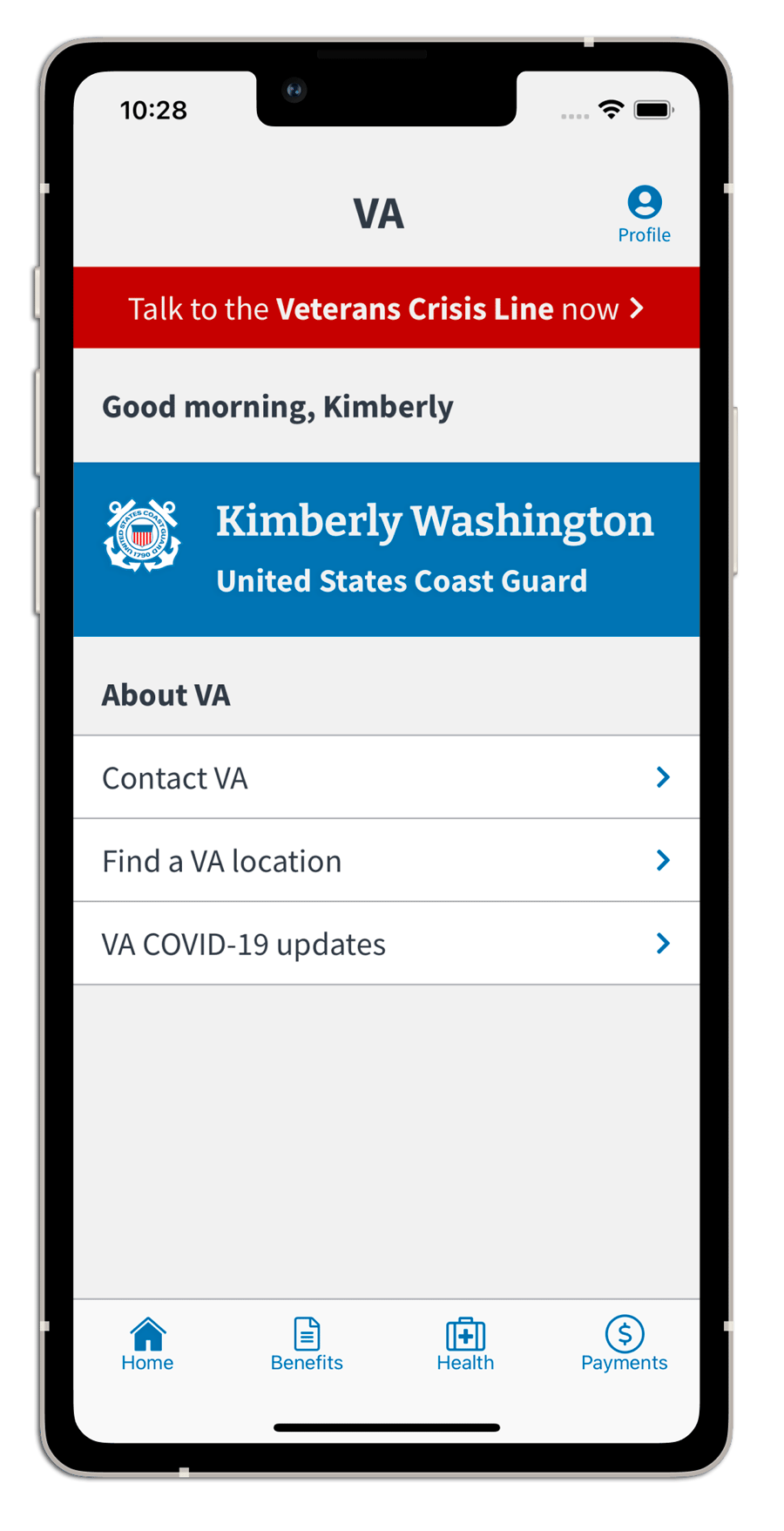Viewport: 784px width, 1531px height.
Task: Tap the Veterans Crisis Line banner
Action: pyautogui.click(x=386, y=308)
